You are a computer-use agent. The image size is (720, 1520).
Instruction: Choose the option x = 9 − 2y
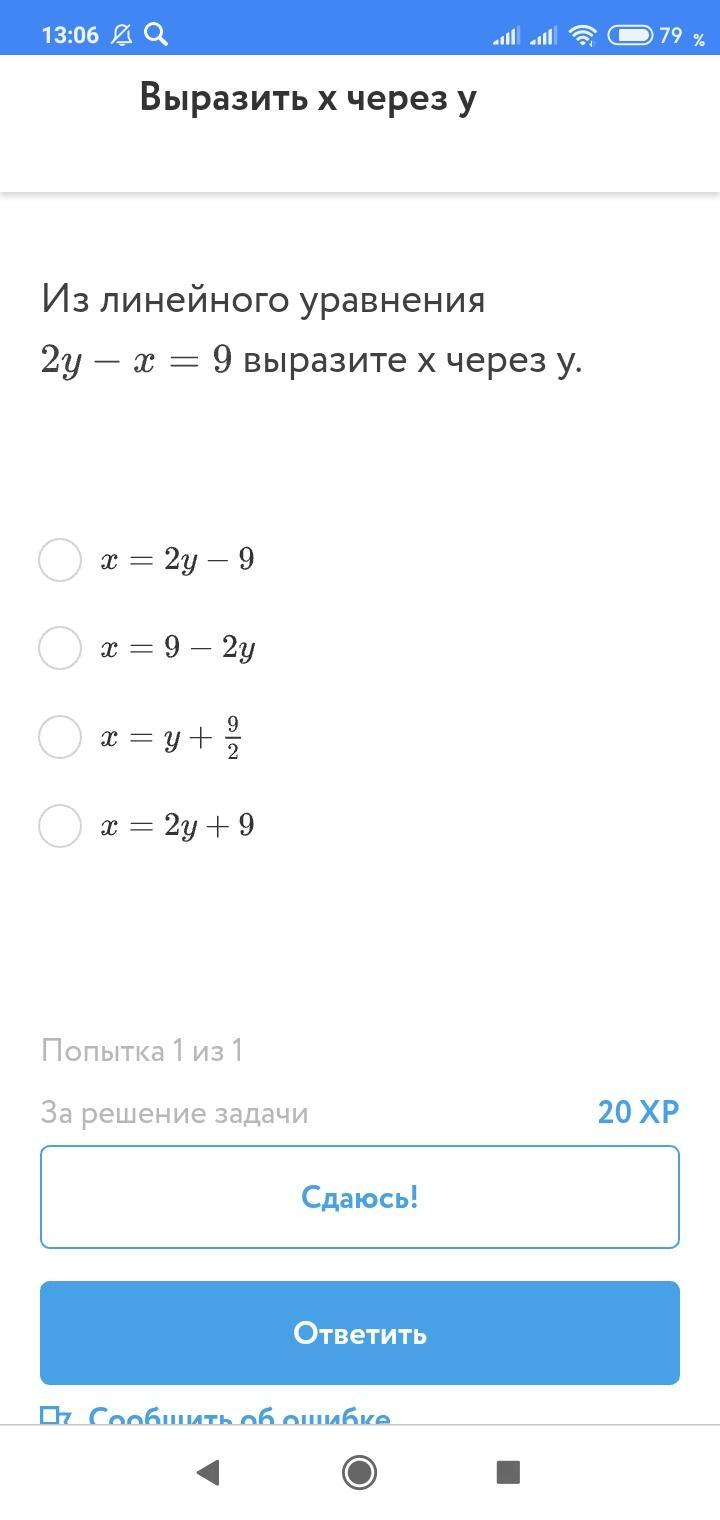pyautogui.click(x=60, y=648)
